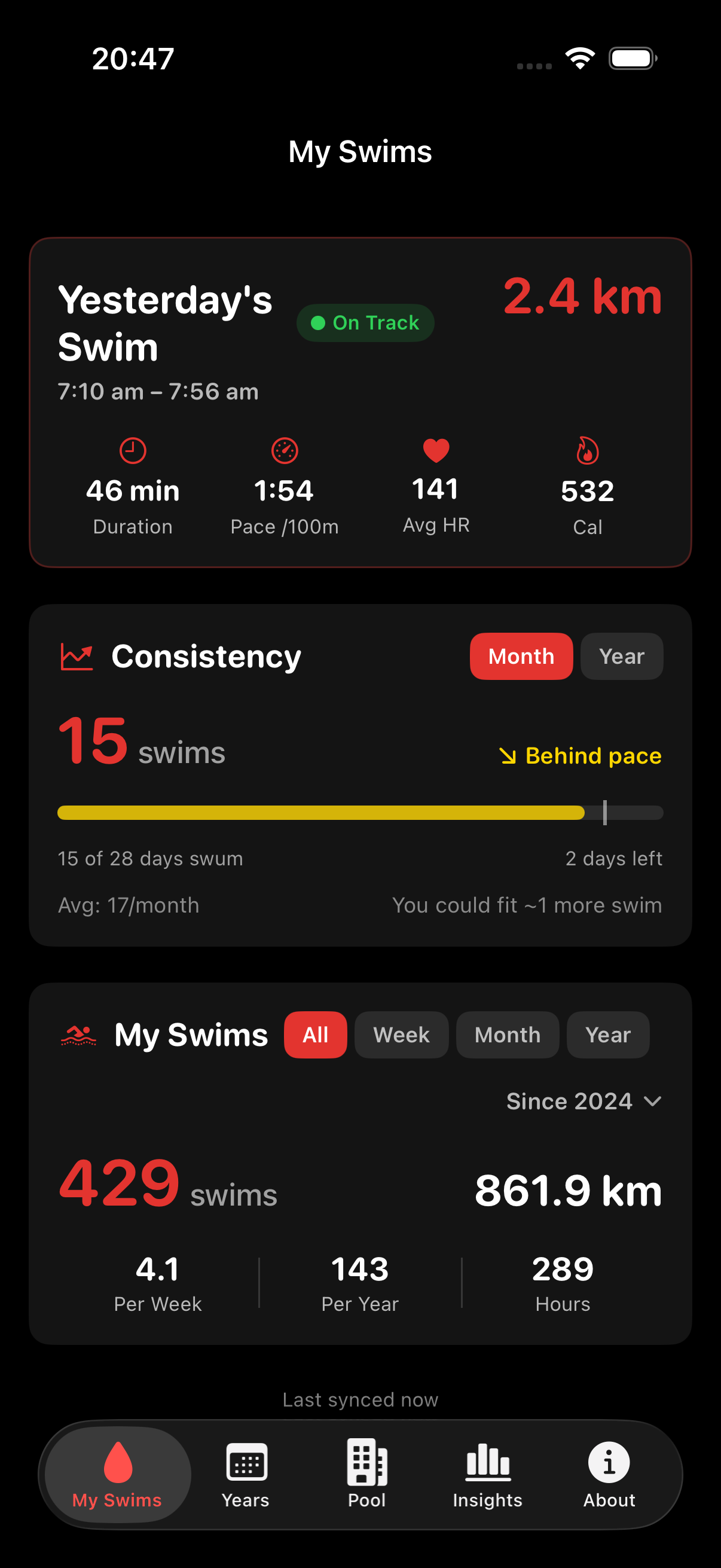Select the Month filter in My Swims
The image size is (721, 1568).
coord(508,1034)
